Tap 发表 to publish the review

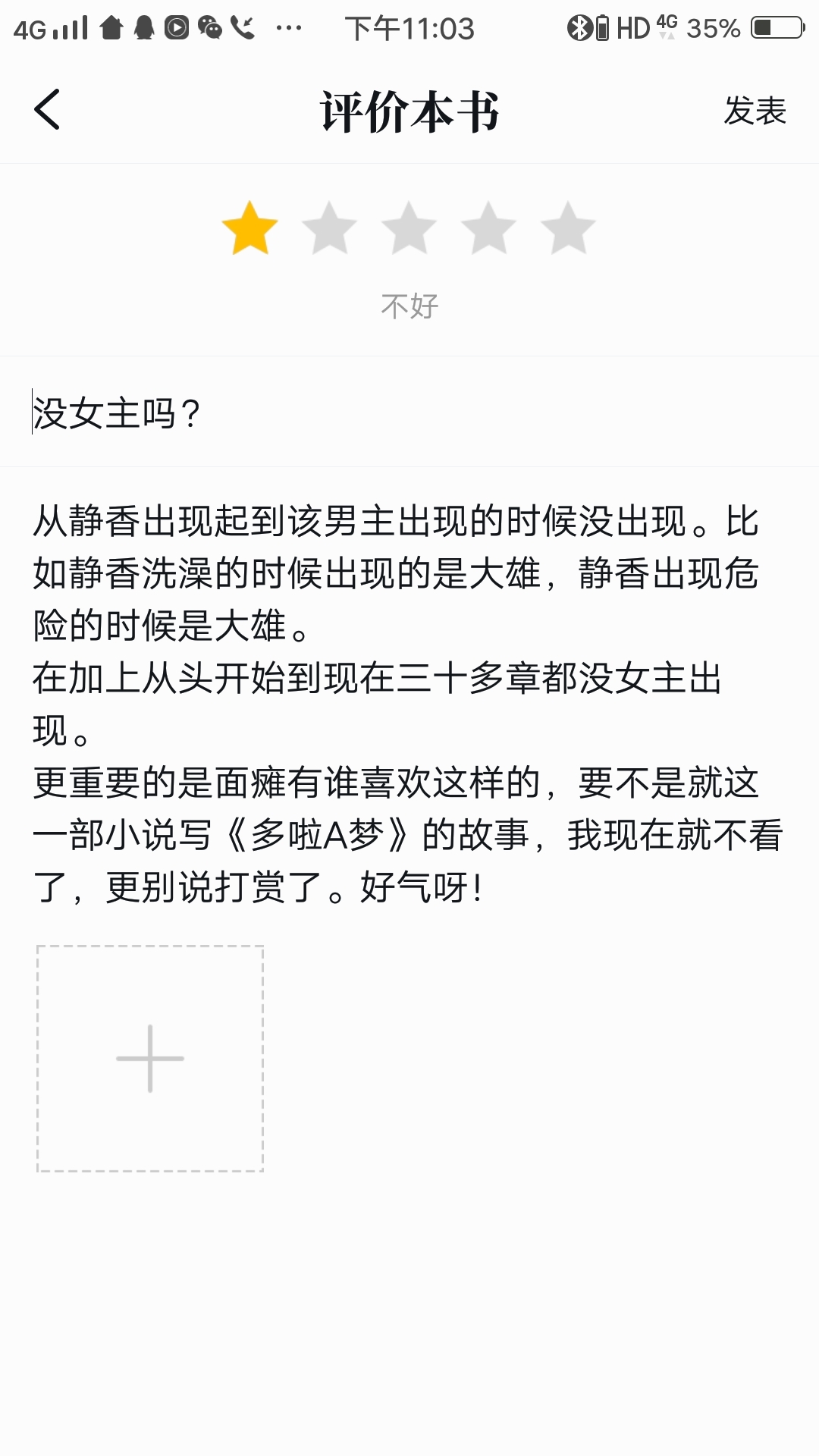[755, 111]
